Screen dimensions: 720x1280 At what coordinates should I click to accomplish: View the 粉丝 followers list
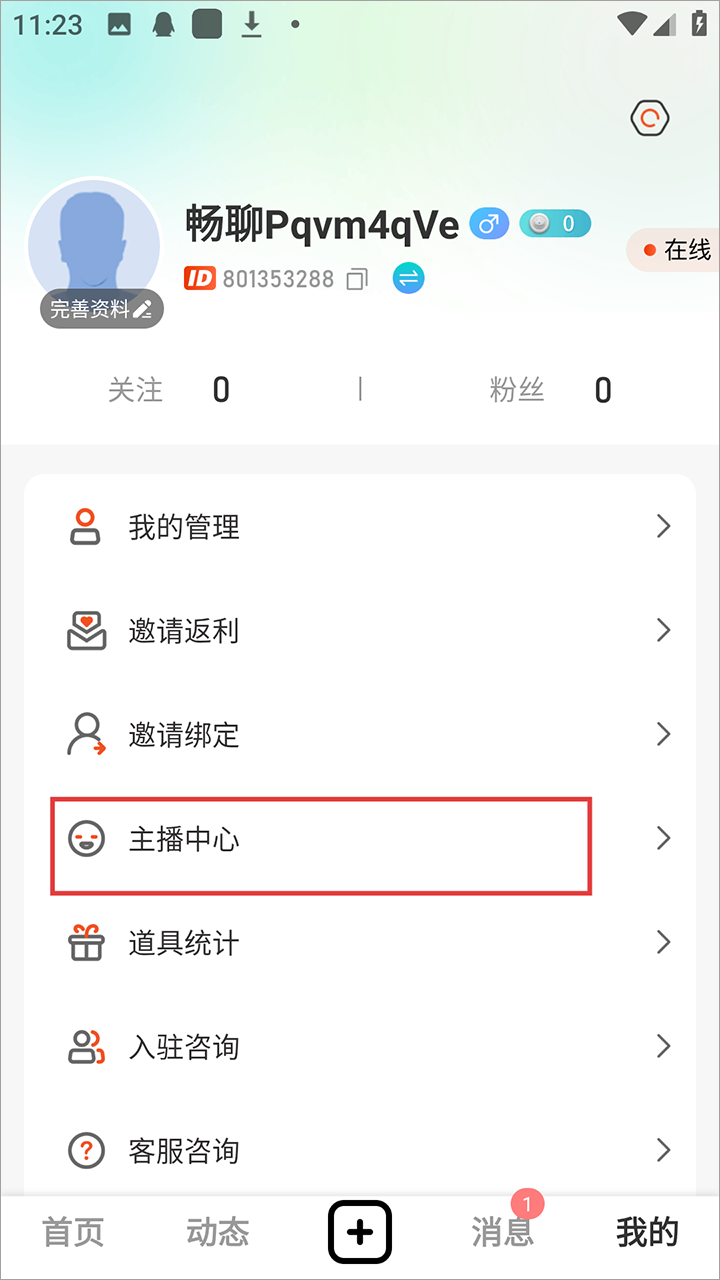[550, 390]
